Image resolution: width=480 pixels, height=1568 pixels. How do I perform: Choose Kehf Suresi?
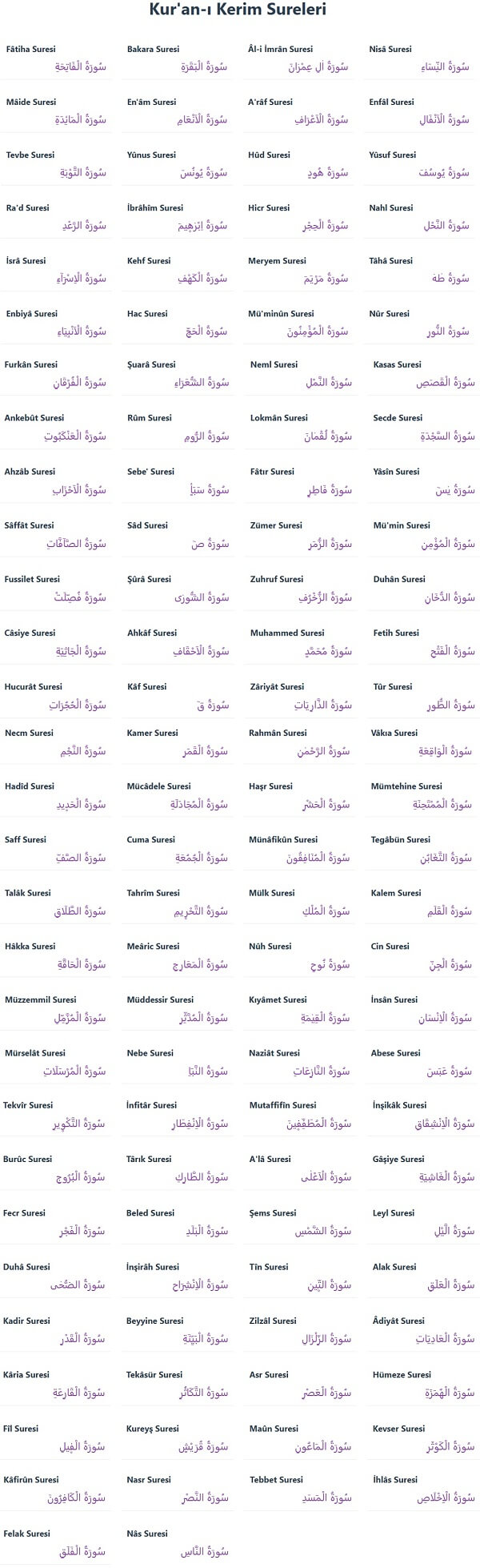click(x=149, y=261)
